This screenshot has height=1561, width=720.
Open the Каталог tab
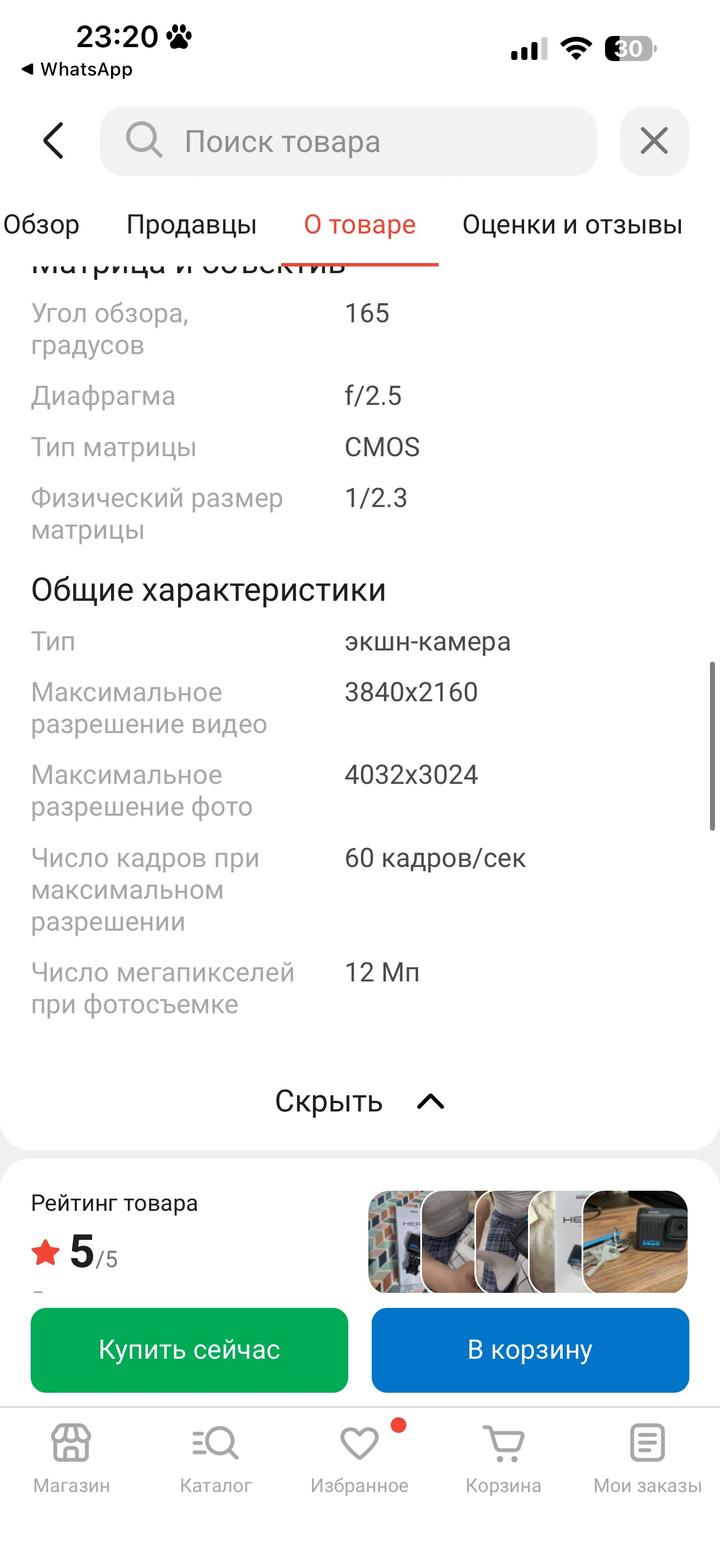[x=216, y=1458]
